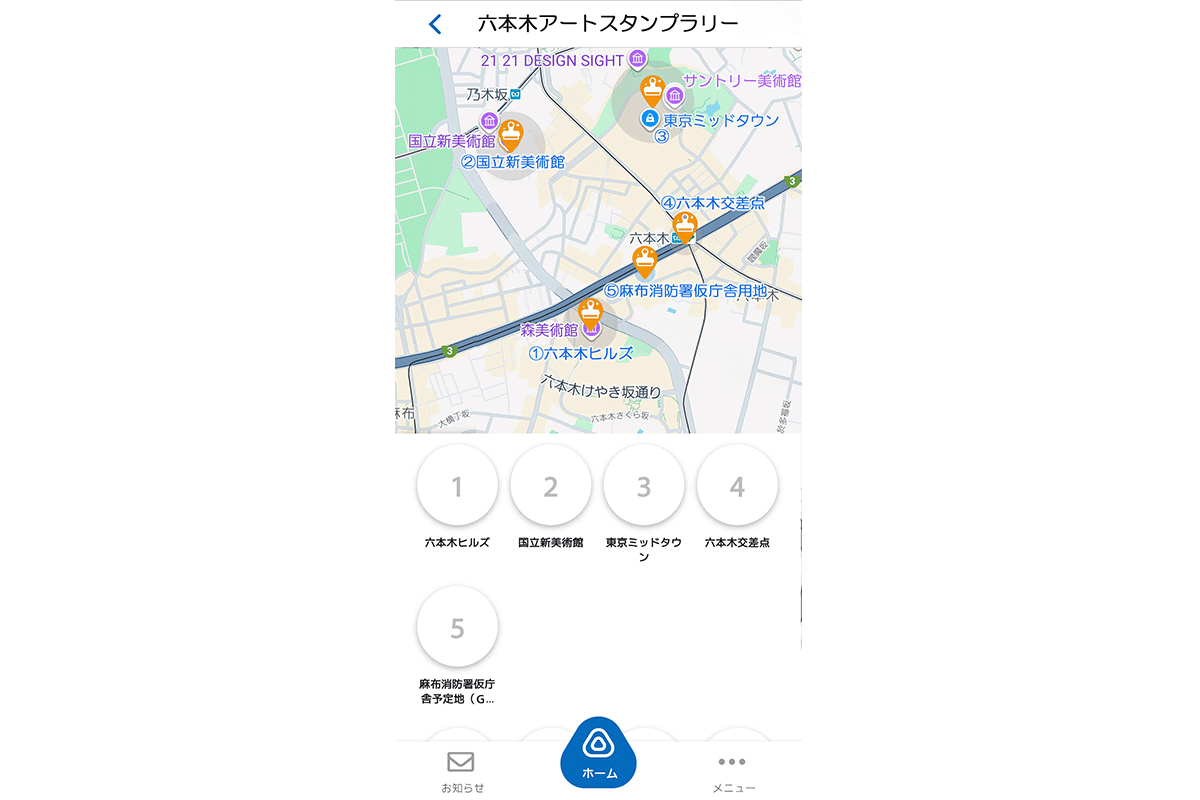The image size is (1200, 800).
Task: Open the メニュー tab
Action: pyautogui.click(x=733, y=771)
